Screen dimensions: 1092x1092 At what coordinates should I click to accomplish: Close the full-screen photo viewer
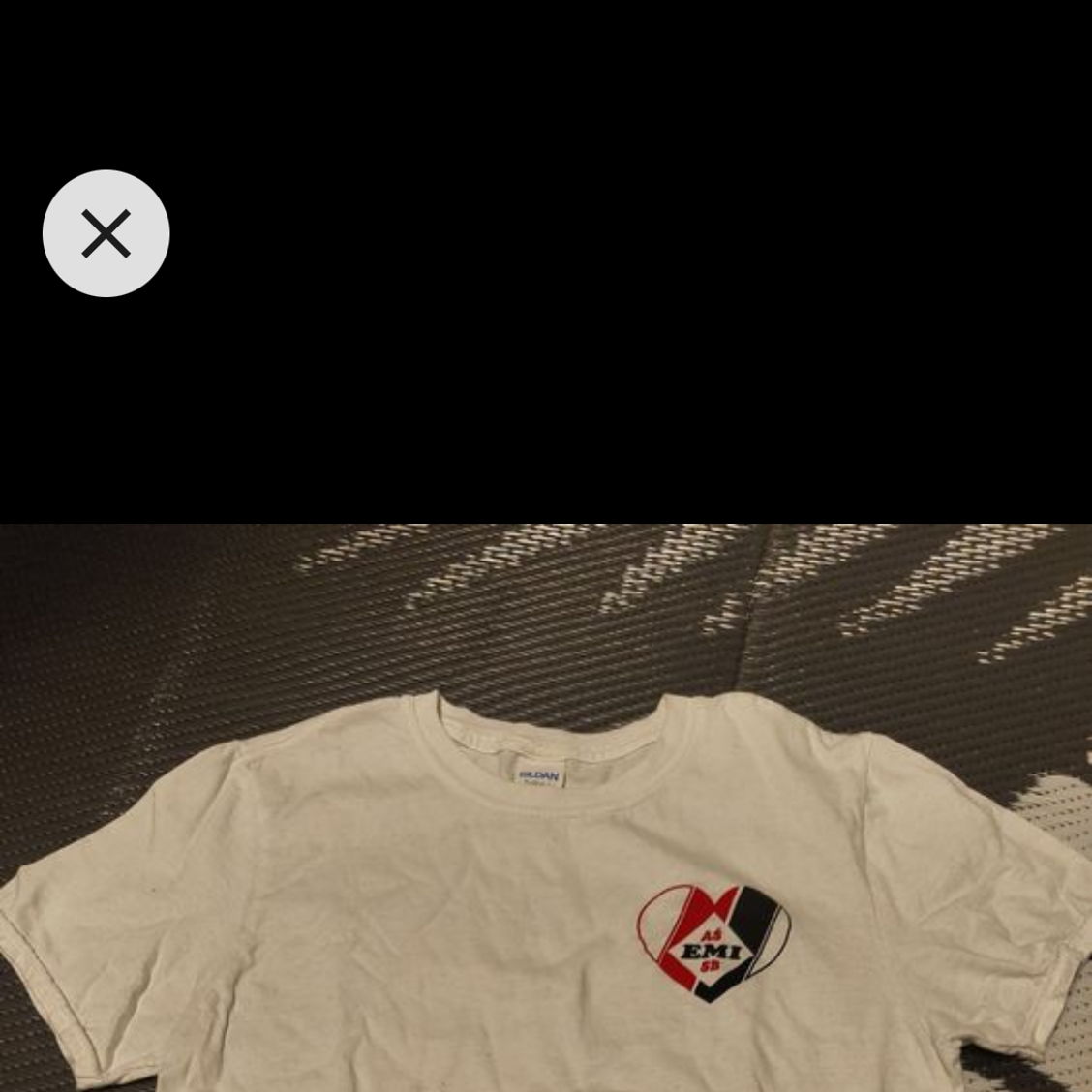[106, 233]
